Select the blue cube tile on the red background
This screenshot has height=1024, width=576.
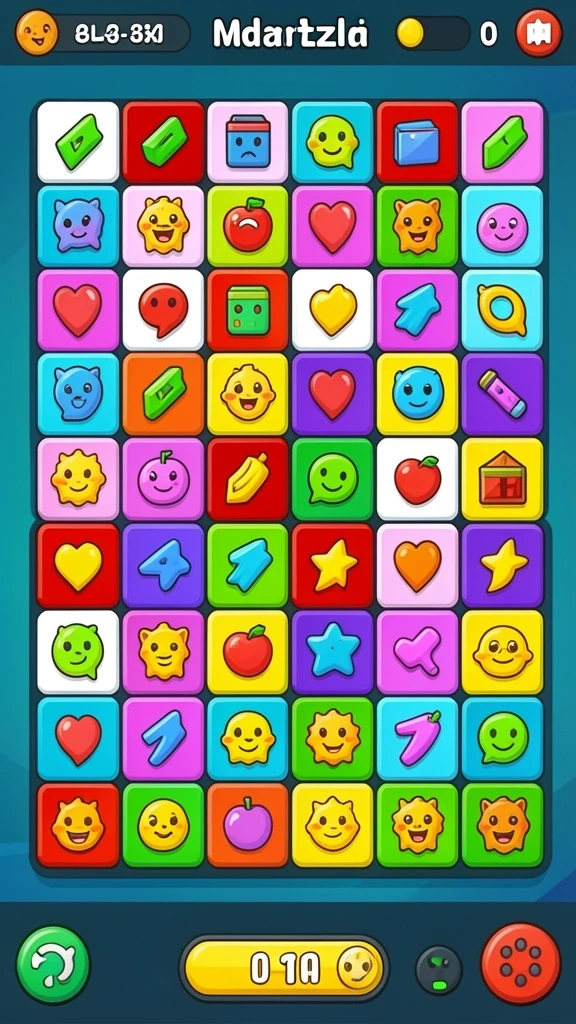[x=417, y=142]
